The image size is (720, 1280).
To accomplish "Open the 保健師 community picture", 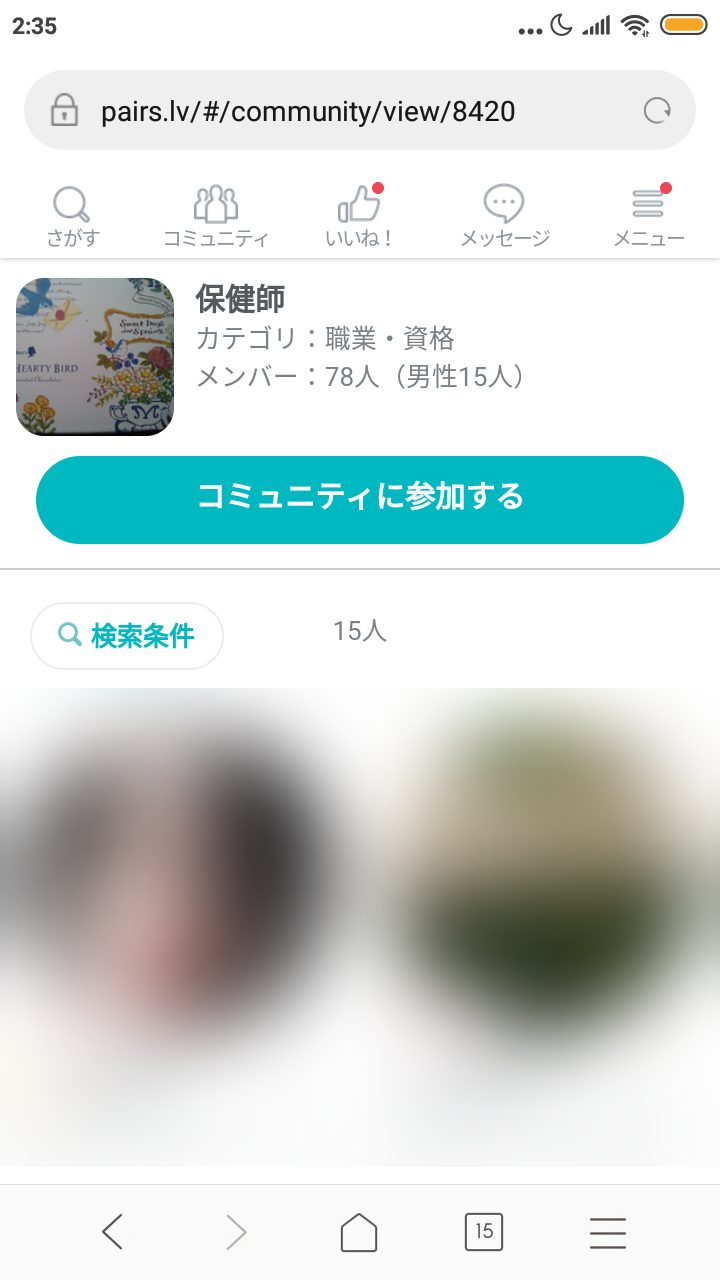I will click(x=95, y=357).
